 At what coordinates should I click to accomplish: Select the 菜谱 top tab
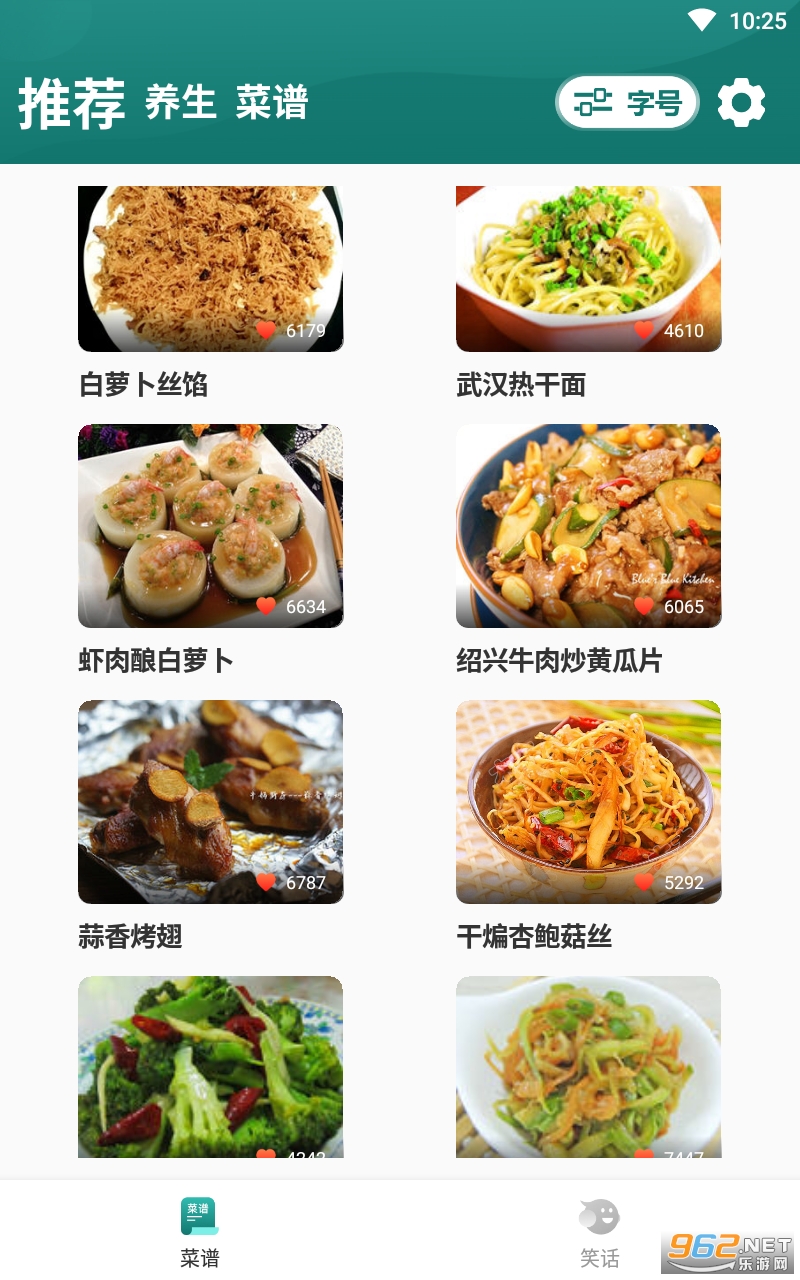coord(272,102)
